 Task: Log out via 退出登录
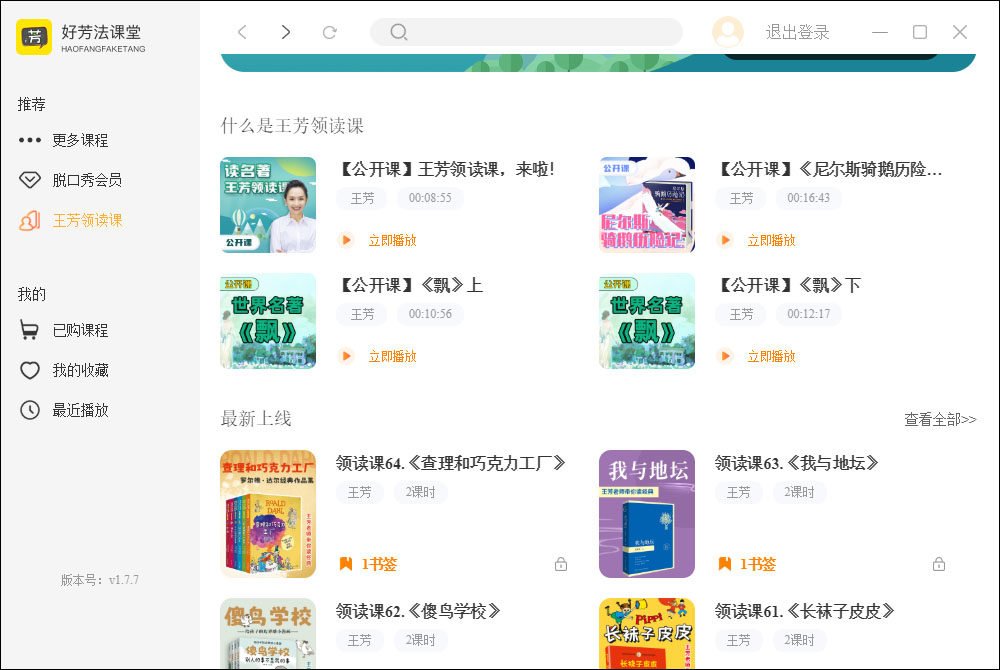point(797,32)
